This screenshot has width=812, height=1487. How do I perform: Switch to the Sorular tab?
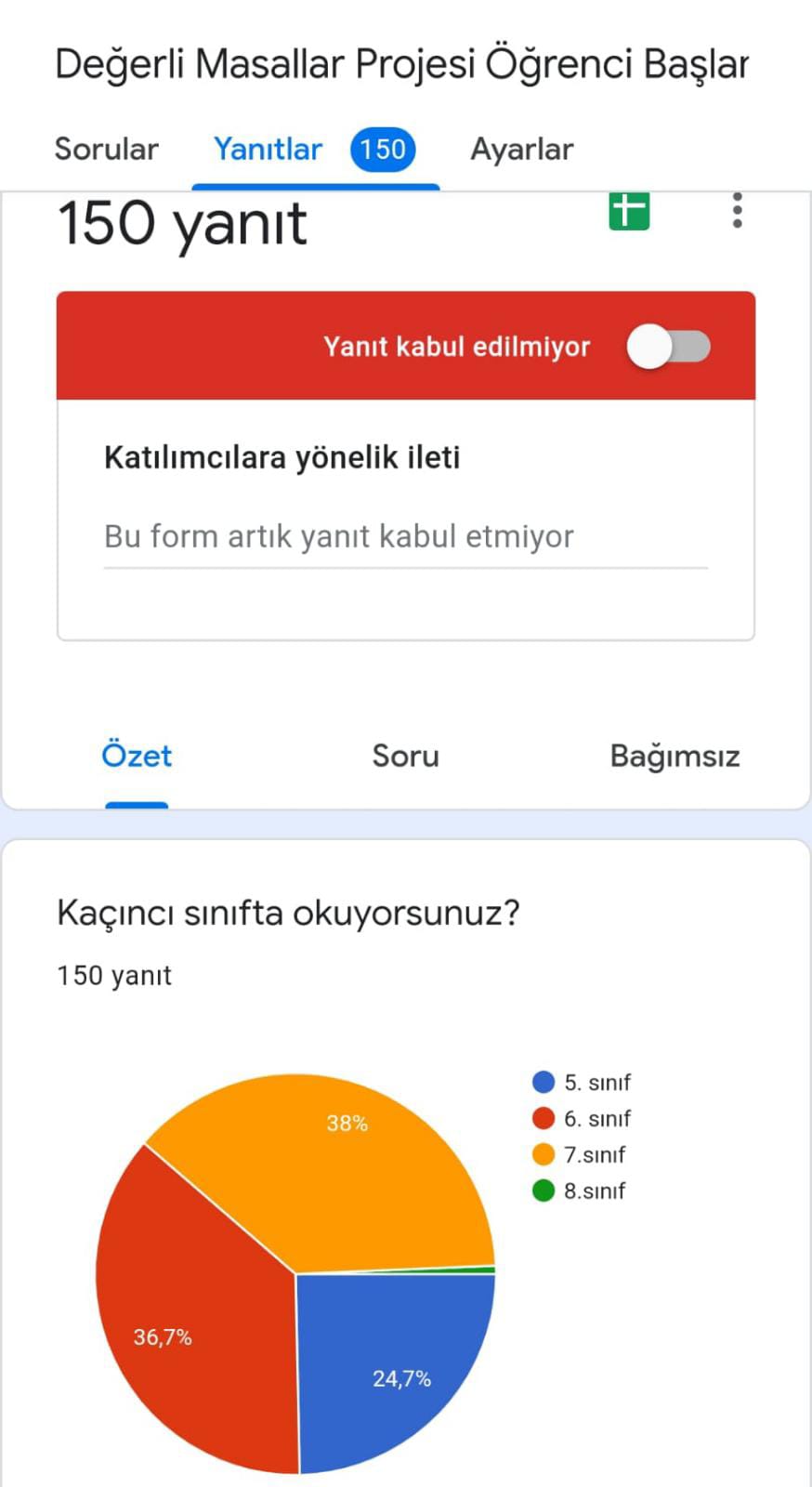click(x=106, y=149)
